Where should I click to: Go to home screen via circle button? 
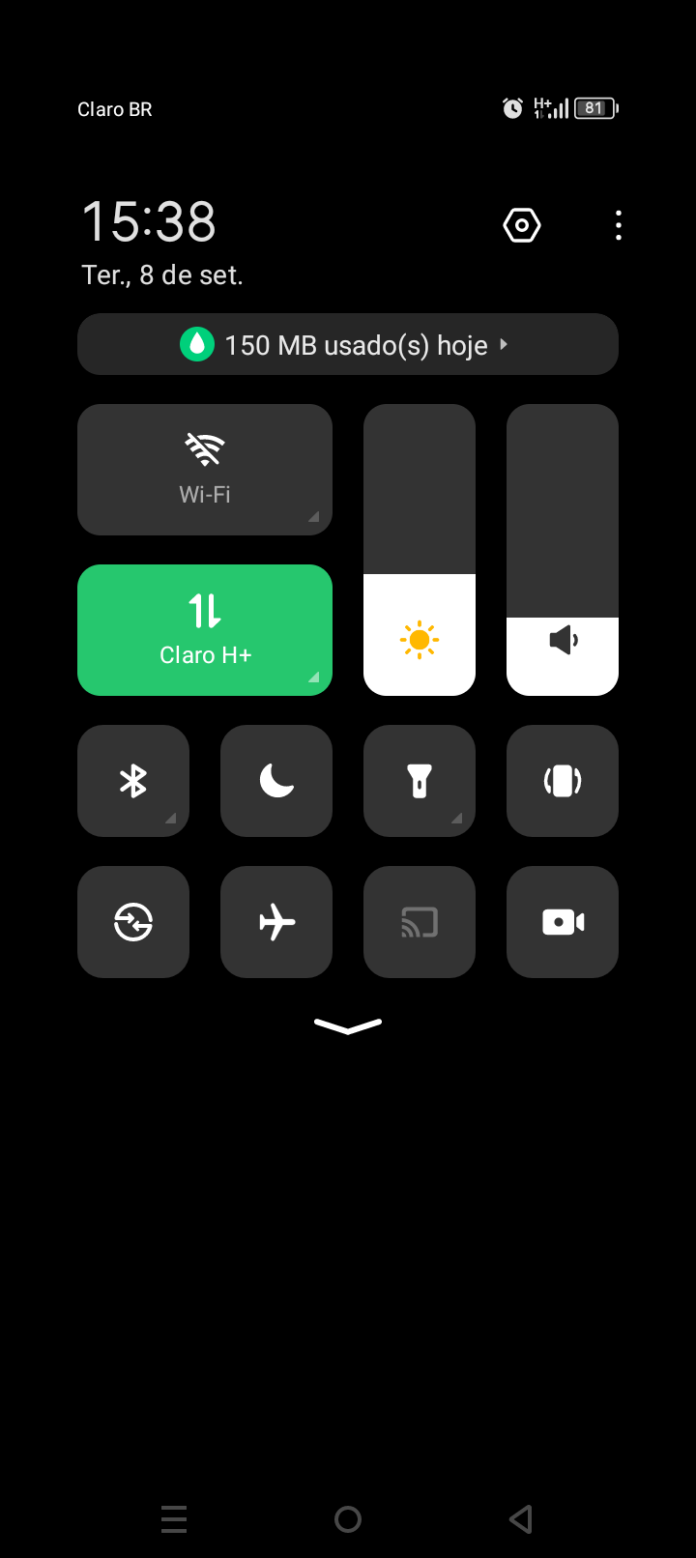tap(348, 1519)
